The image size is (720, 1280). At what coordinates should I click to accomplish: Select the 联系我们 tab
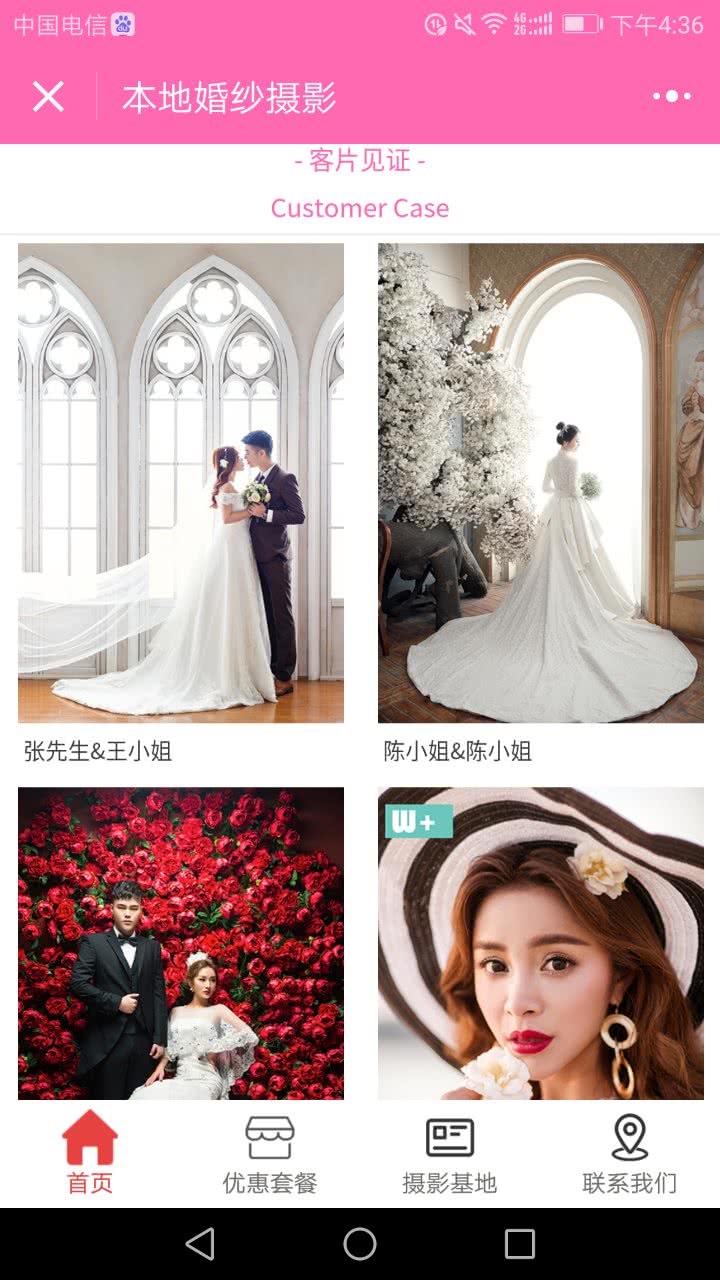[x=630, y=1153]
